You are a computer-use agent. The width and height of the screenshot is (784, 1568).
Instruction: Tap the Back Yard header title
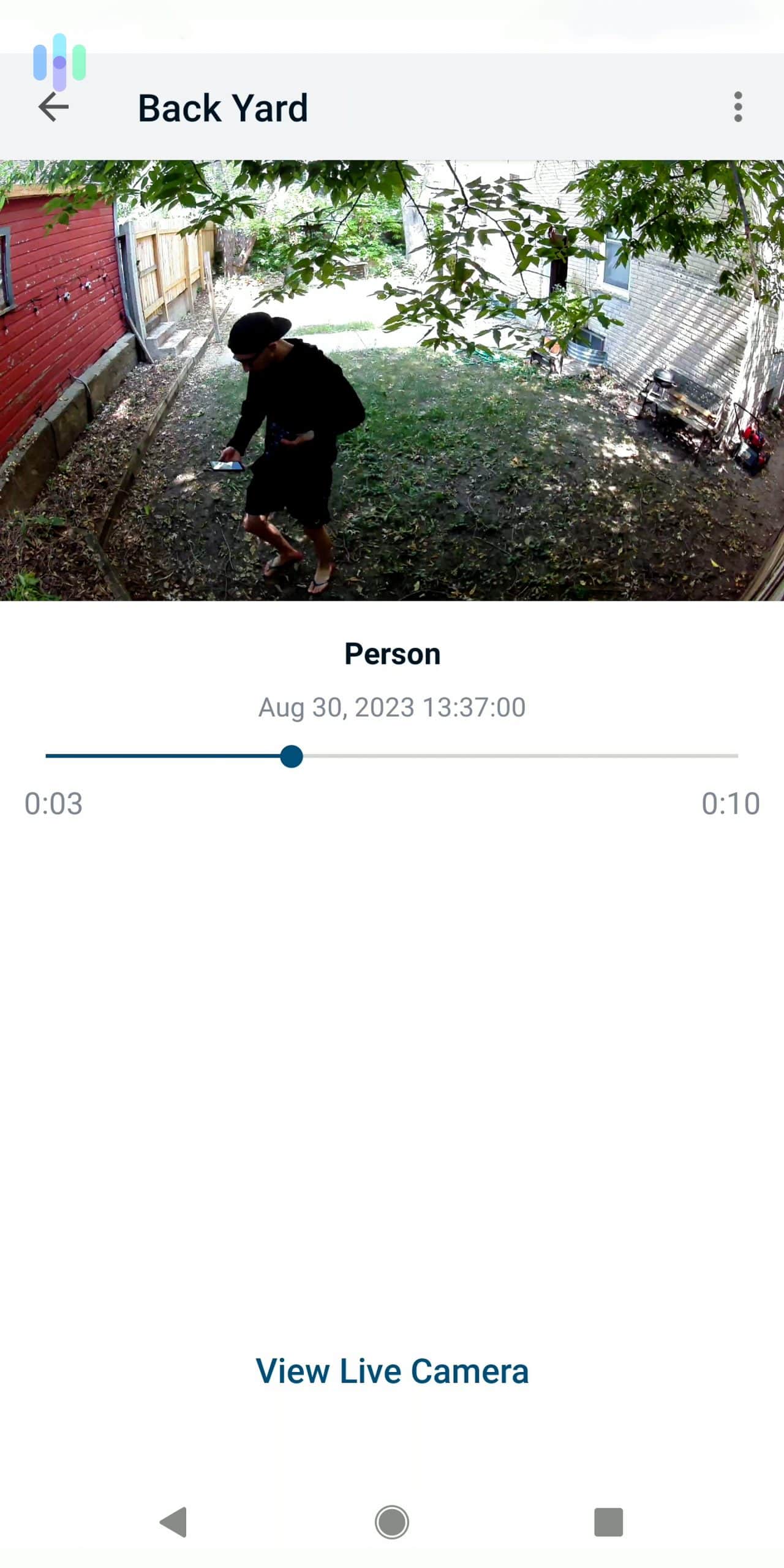click(223, 108)
